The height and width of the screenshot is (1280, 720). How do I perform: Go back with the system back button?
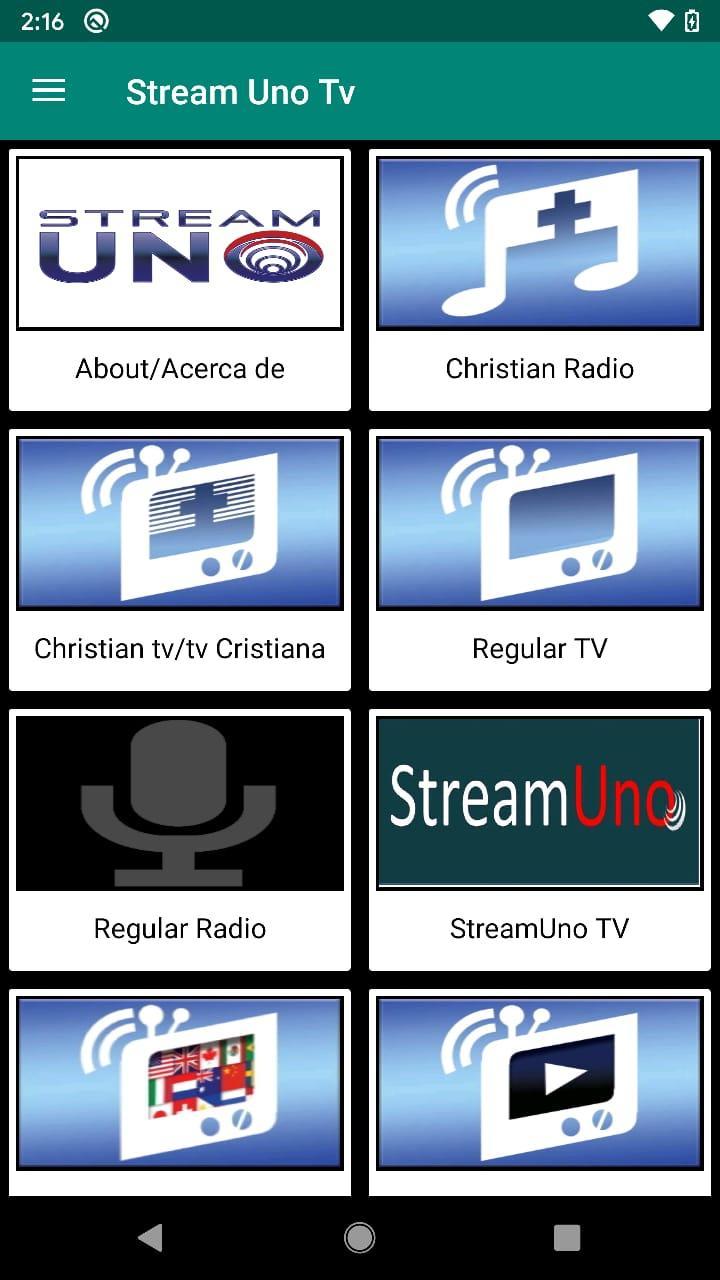tap(150, 1238)
